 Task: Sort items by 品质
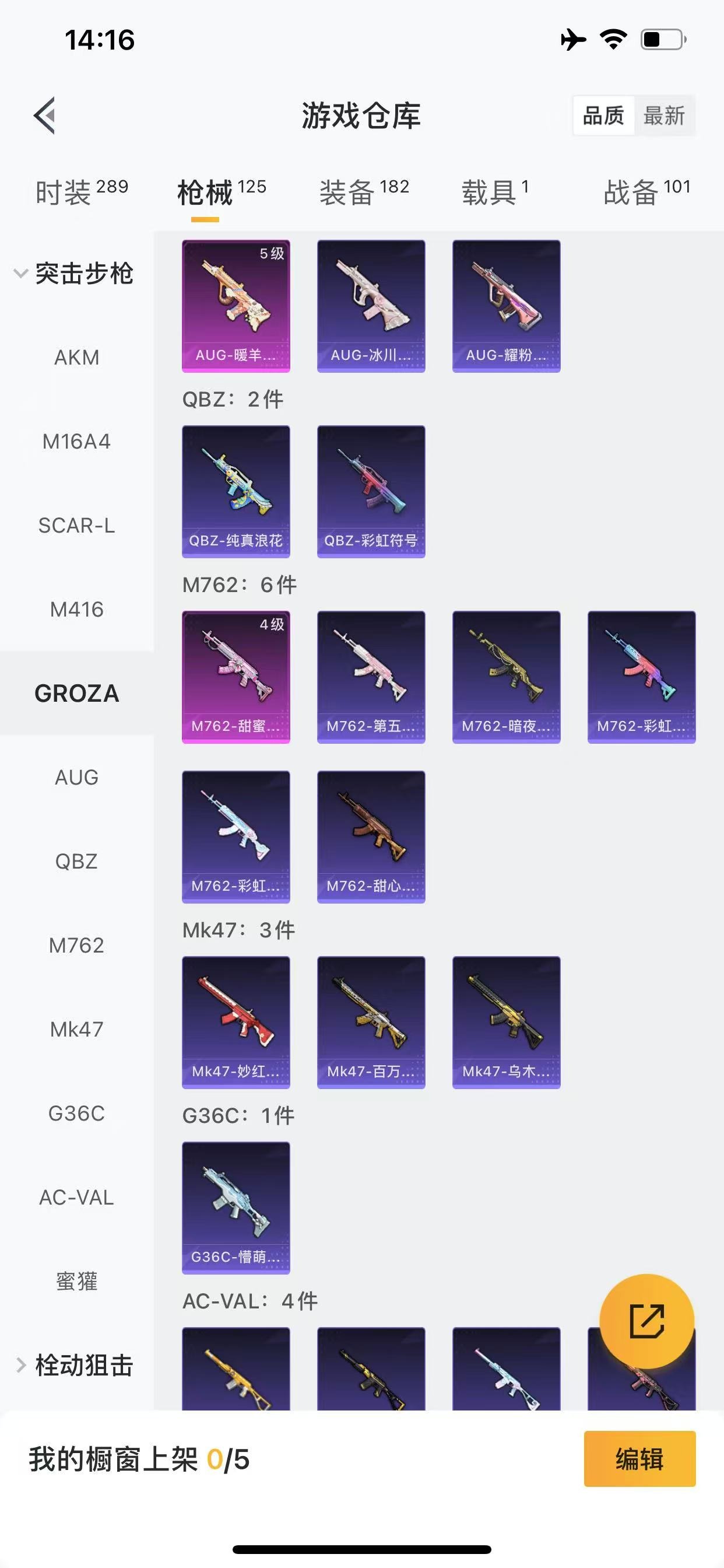point(603,115)
